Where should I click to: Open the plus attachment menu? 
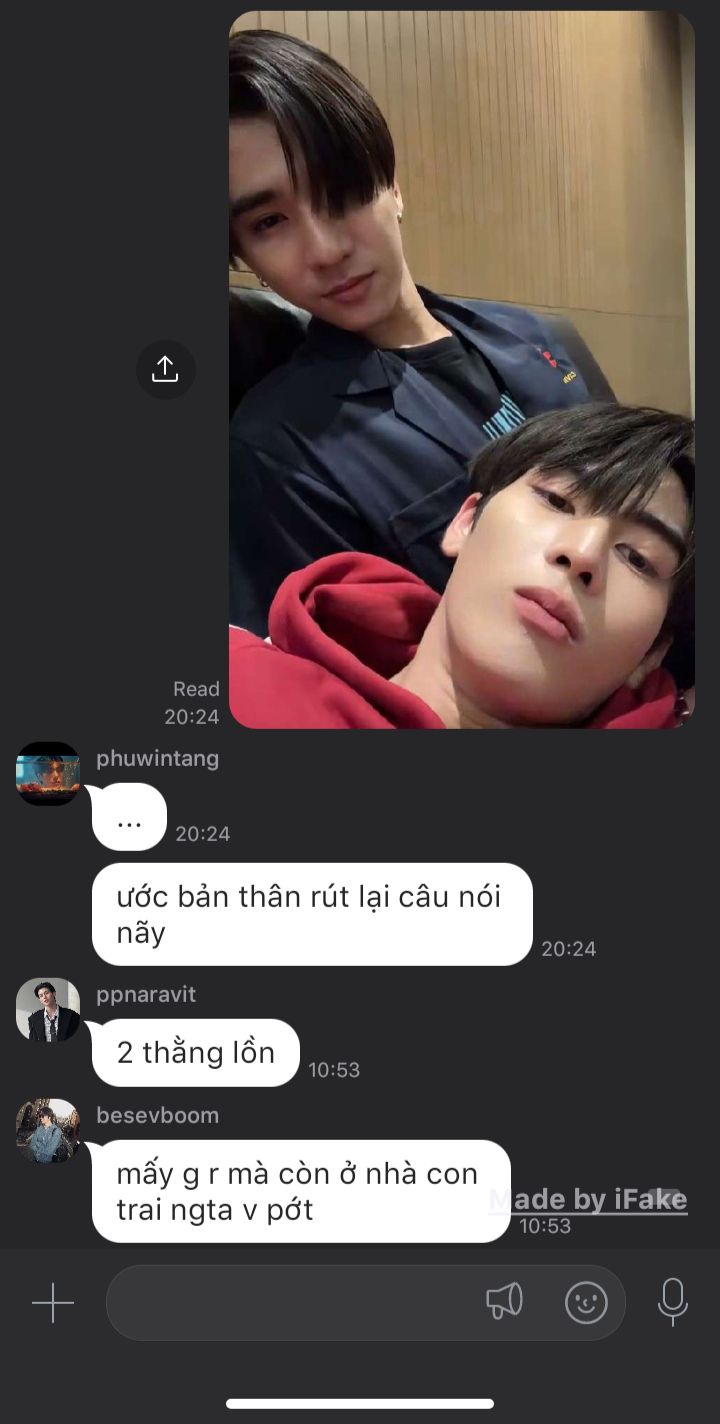point(53,1303)
